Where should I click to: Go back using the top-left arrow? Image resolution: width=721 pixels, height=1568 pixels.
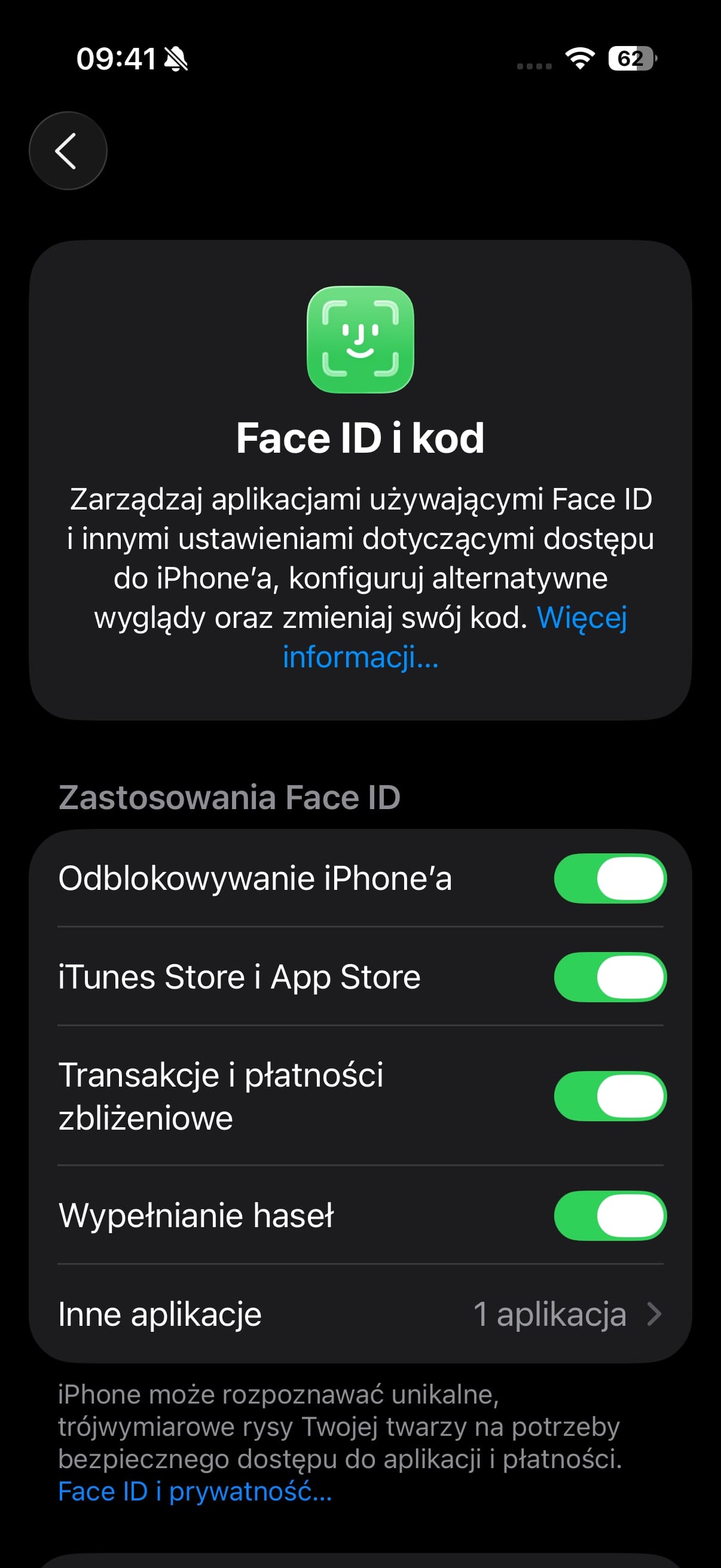point(68,150)
